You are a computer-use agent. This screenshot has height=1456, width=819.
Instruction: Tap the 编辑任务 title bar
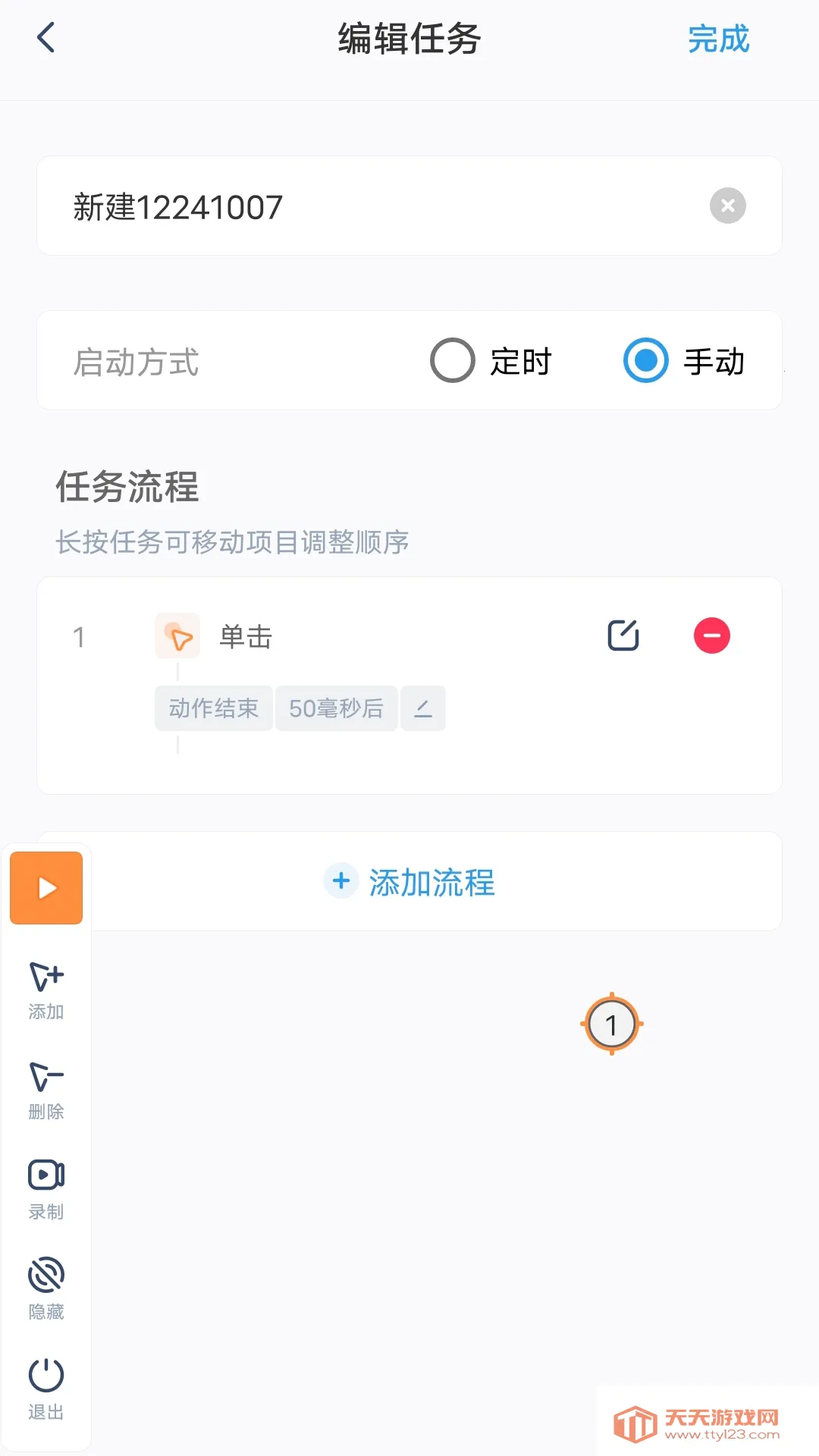point(409,39)
